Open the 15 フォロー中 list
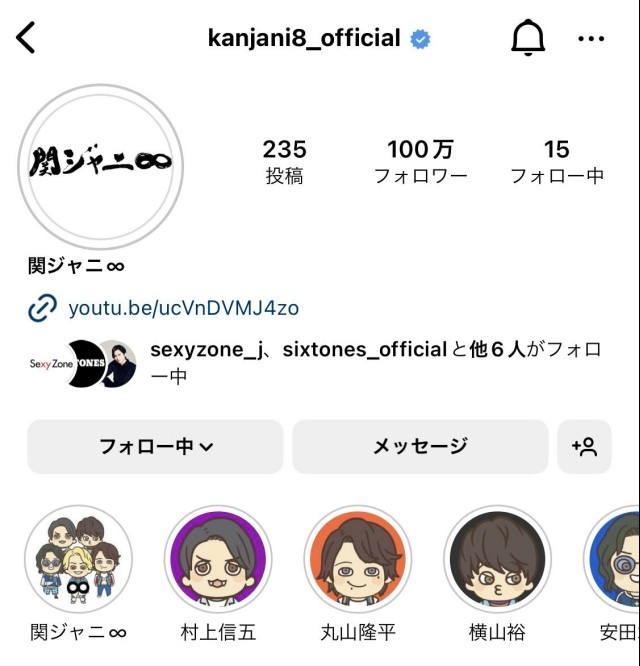Viewport: 640px width, 666px height. click(556, 162)
